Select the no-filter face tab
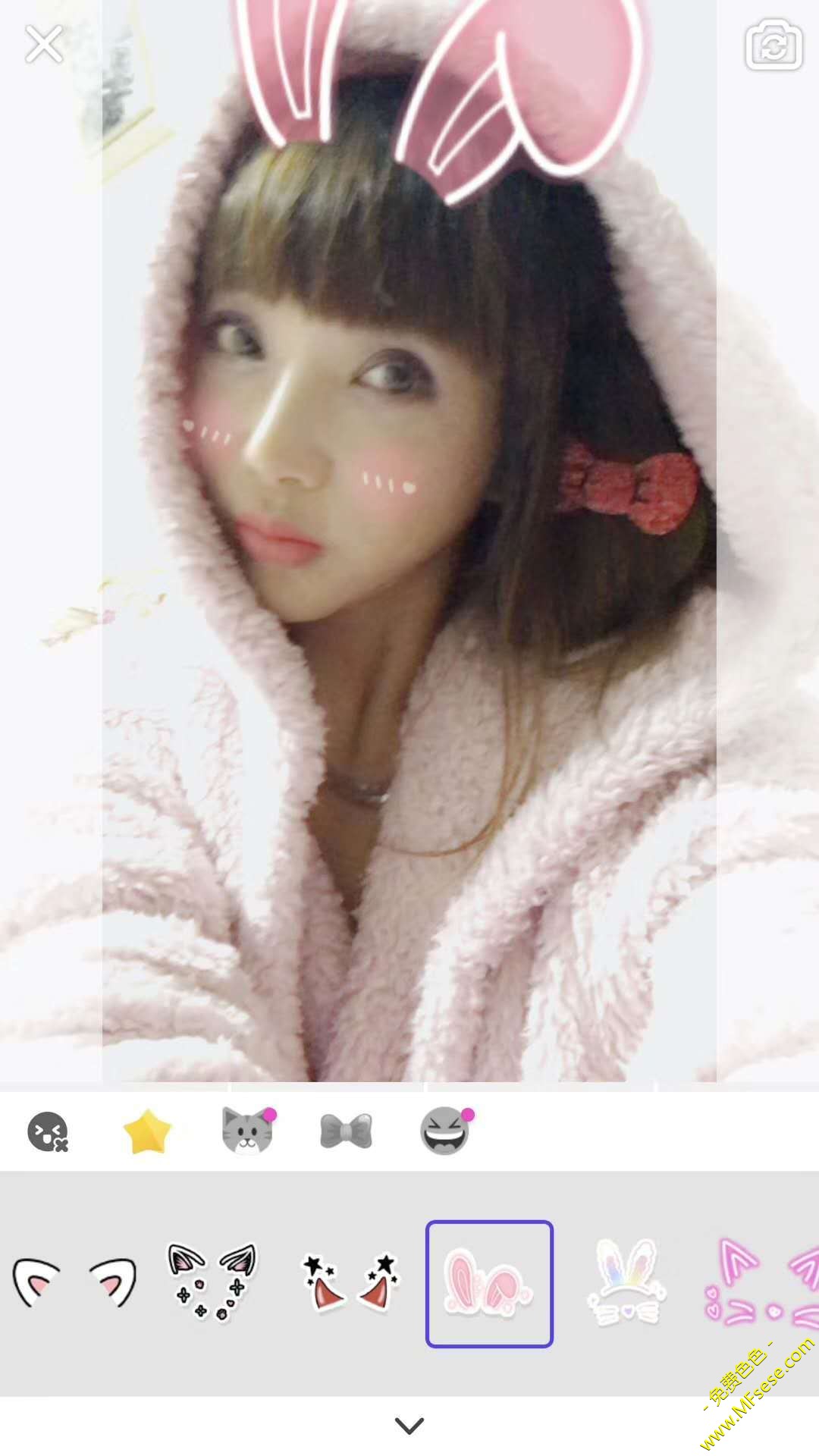 point(48,1132)
